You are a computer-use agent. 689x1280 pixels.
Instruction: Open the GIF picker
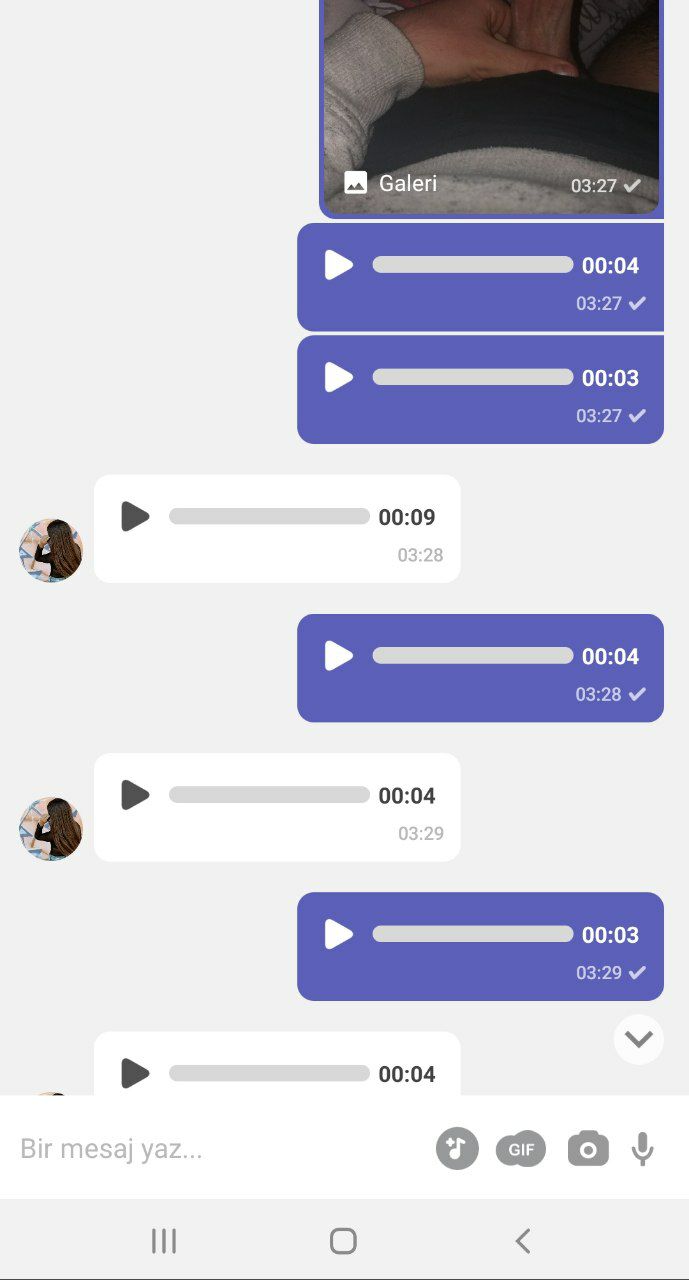tap(521, 1149)
